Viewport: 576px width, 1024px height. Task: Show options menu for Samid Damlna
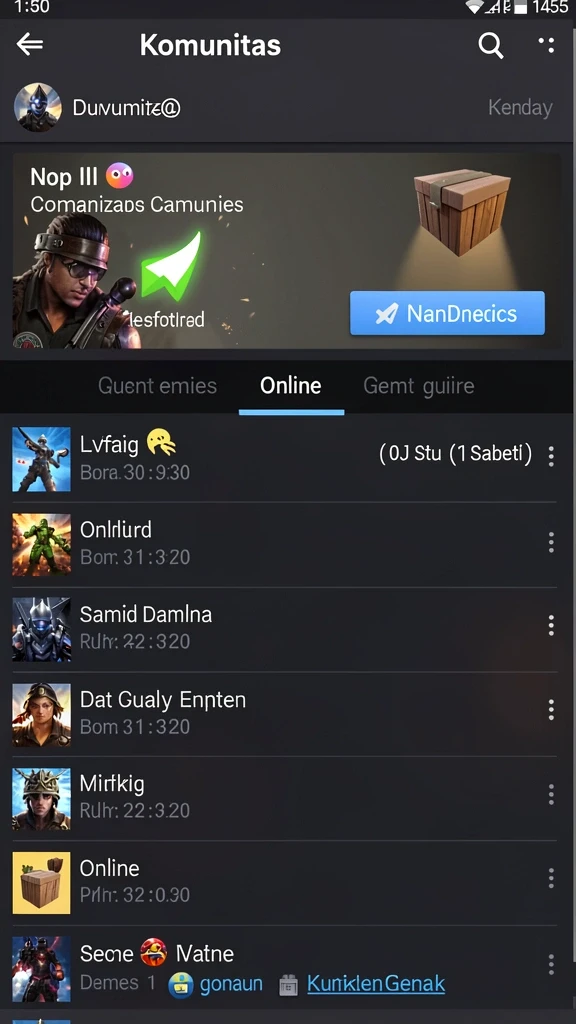click(551, 626)
